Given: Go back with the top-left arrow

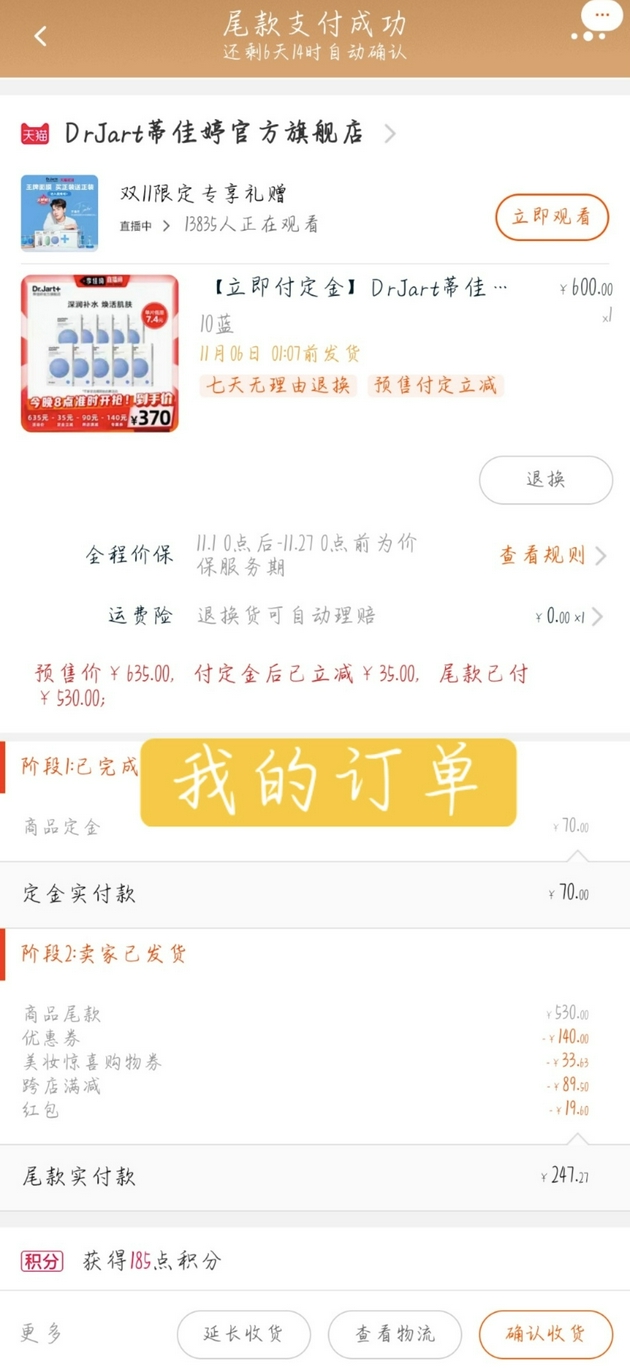Looking at the screenshot, I should point(40,37).
